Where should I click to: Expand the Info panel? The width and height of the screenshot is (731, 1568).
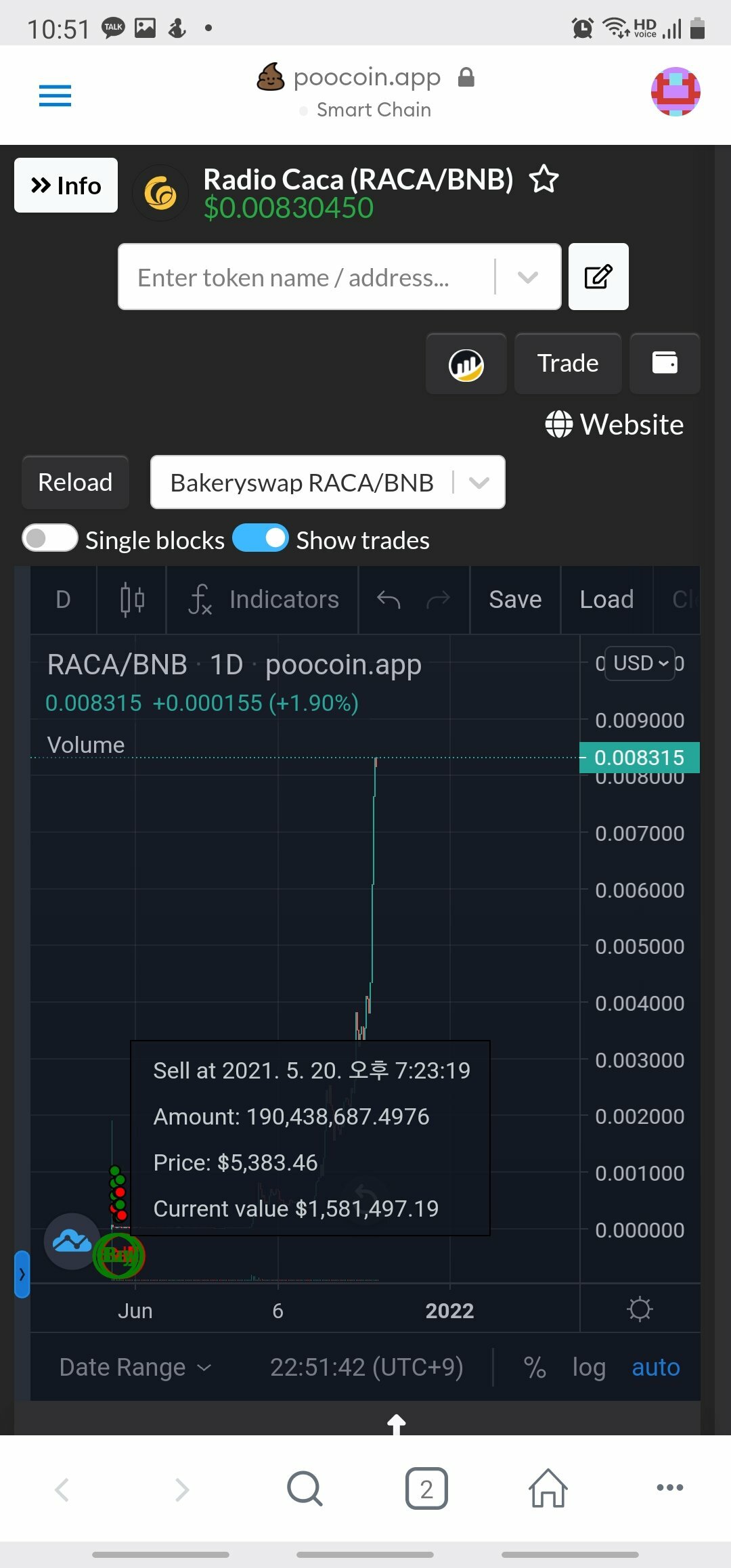(x=66, y=186)
